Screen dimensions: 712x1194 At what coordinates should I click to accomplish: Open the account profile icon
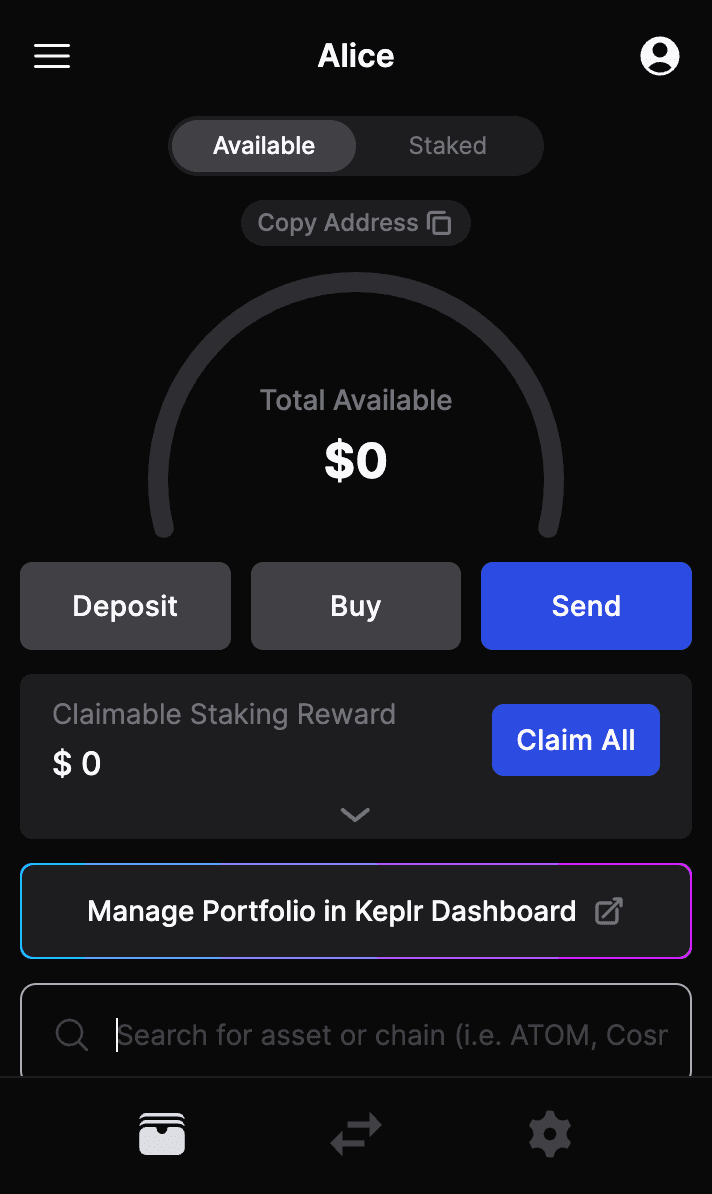point(660,56)
